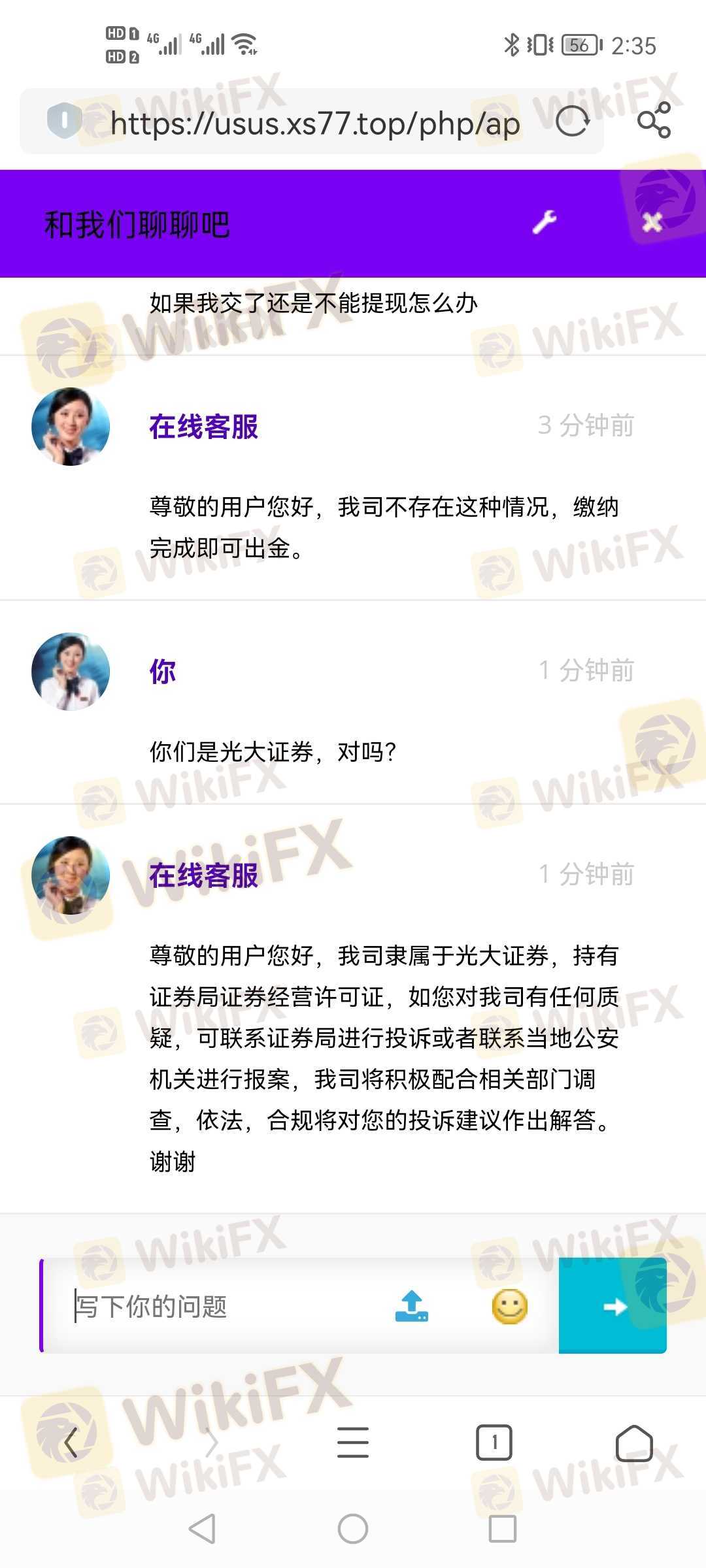Open chat settings wrench icon
The image size is (706, 1568).
(x=544, y=223)
